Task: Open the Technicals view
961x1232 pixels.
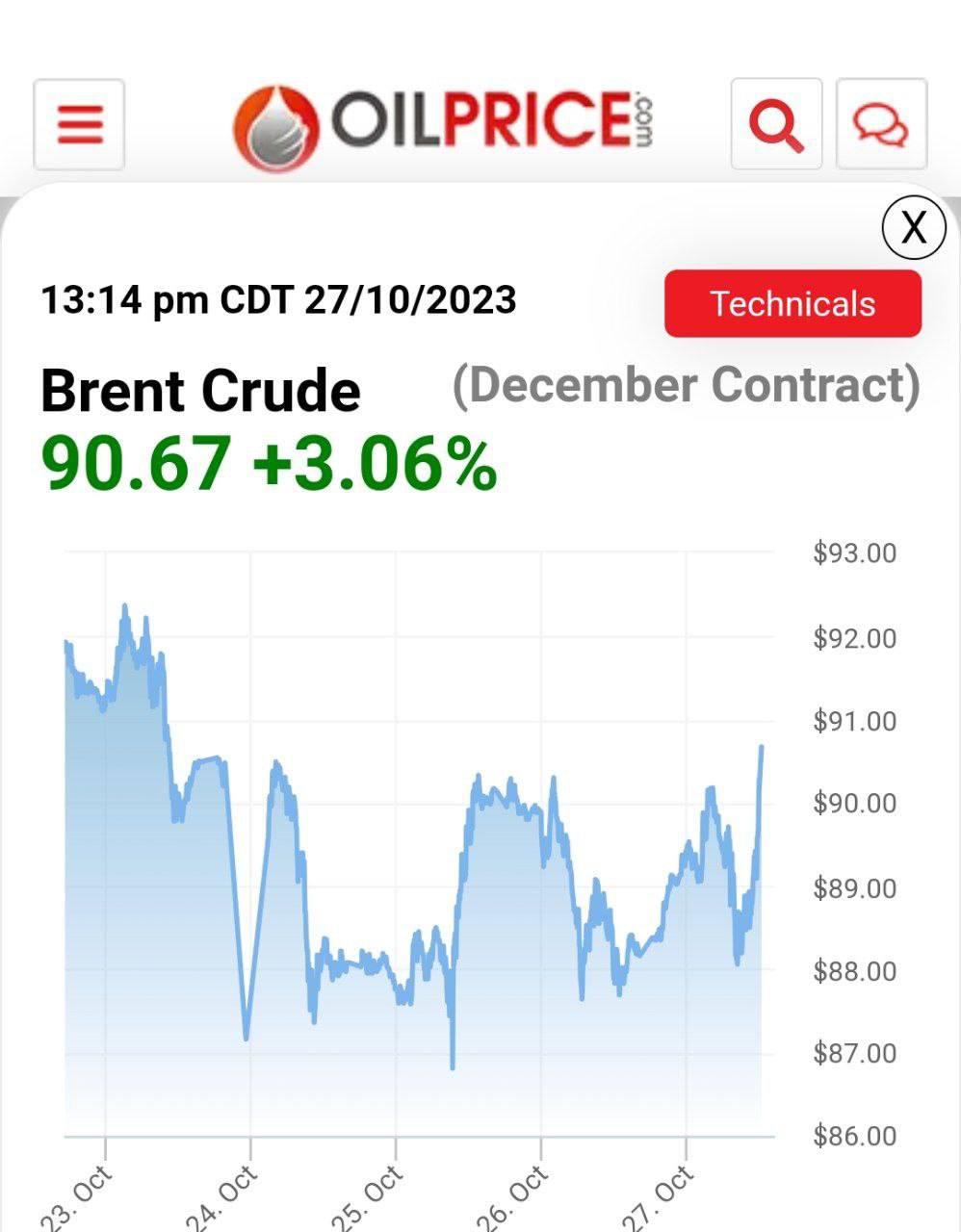Action: pos(792,303)
